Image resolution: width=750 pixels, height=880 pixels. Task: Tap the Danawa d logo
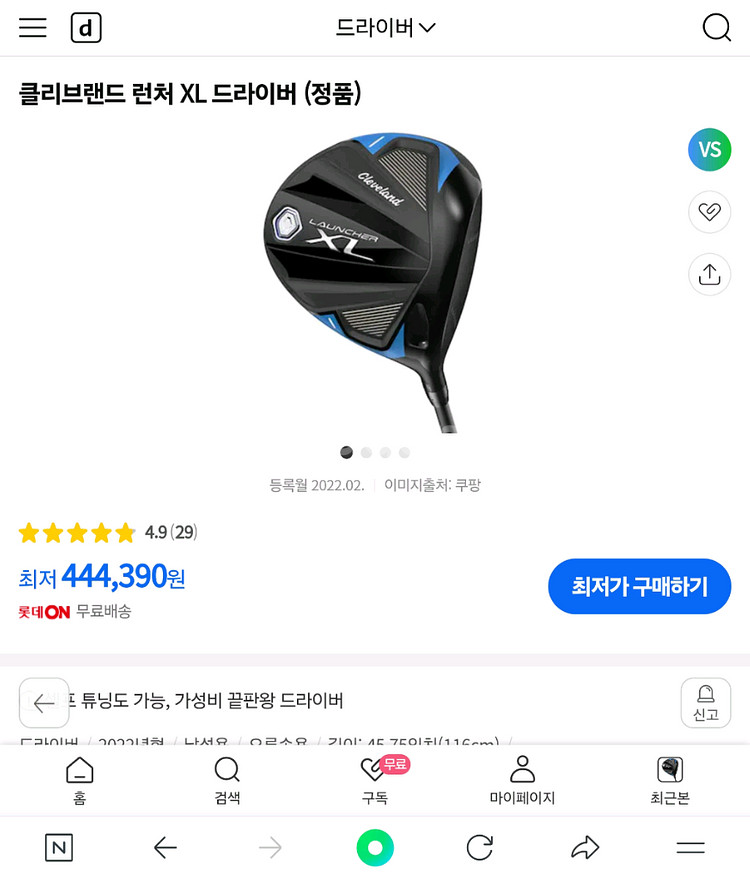click(86, 27)
